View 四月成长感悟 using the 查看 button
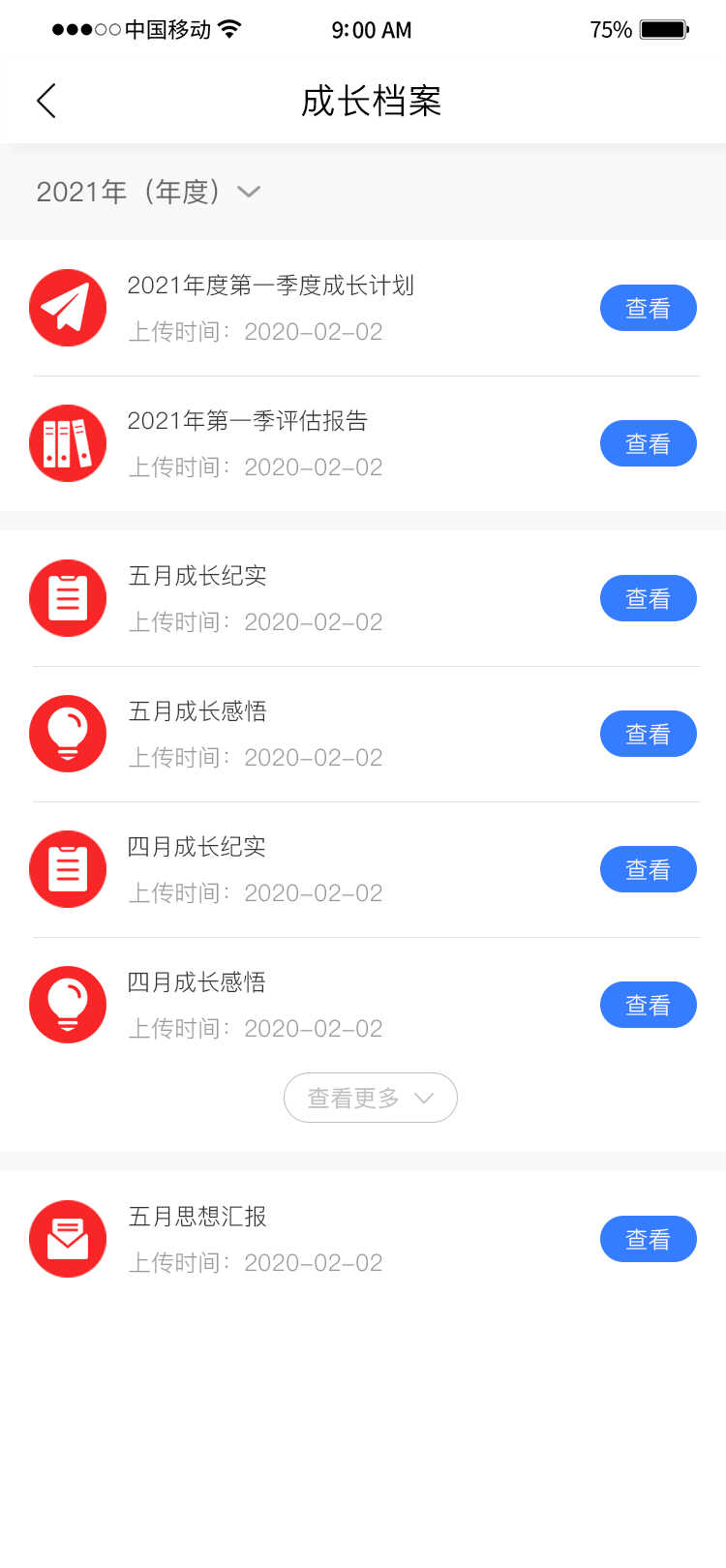 click(x=649, y=1005)
